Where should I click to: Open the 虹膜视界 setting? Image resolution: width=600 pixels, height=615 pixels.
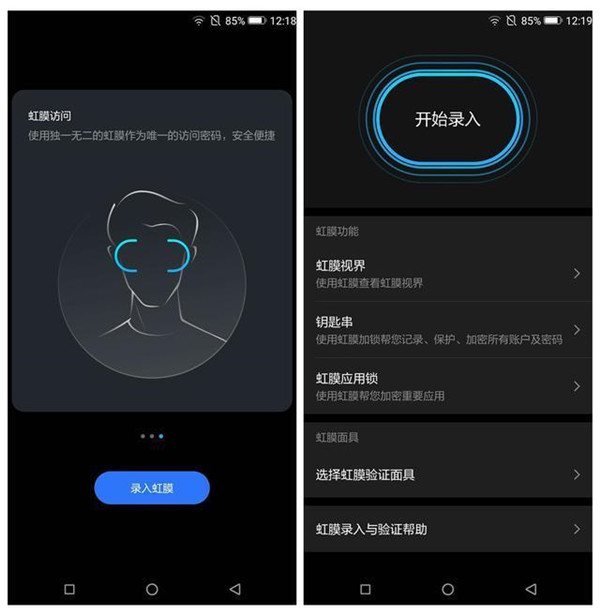point(448,273)
